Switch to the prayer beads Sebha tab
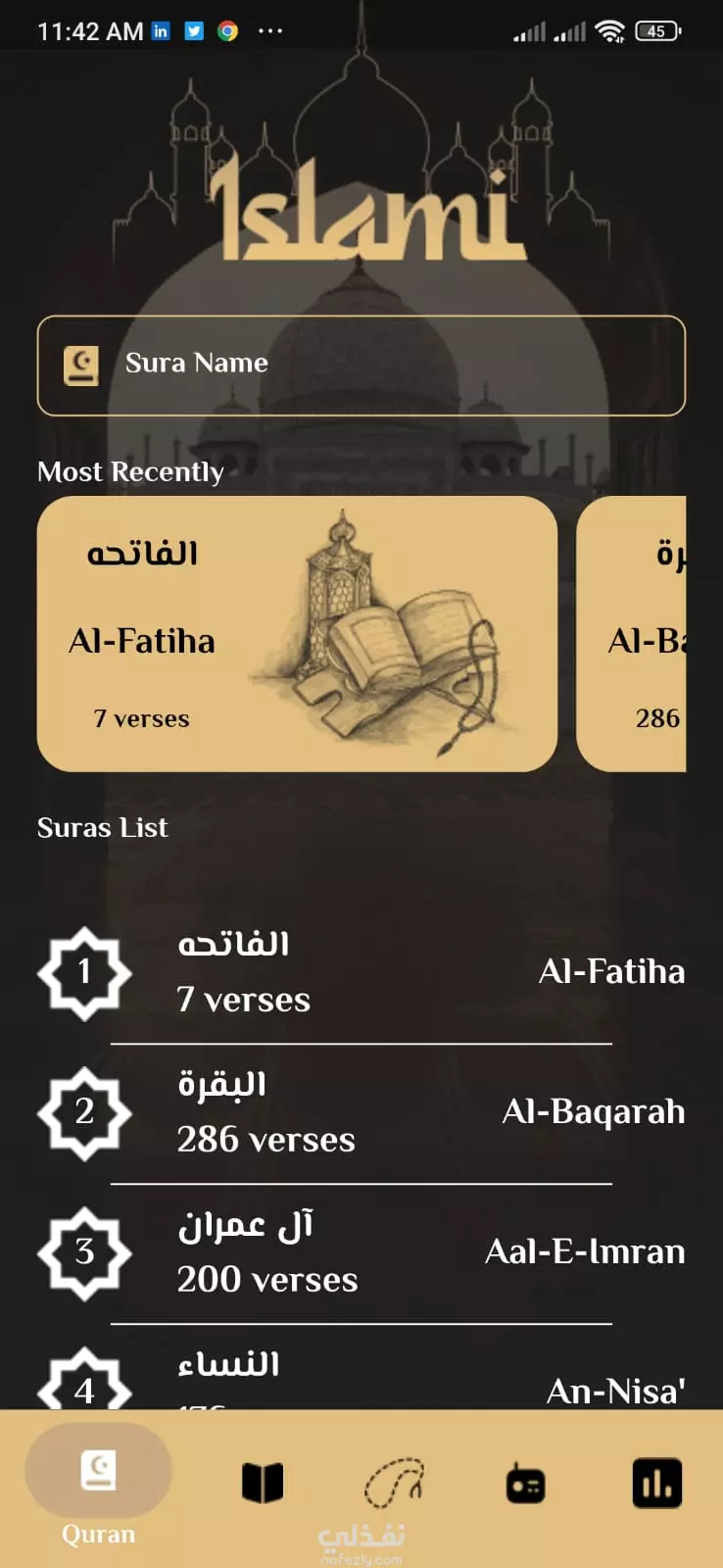723x1568 pixels. tap(394, 1483)
